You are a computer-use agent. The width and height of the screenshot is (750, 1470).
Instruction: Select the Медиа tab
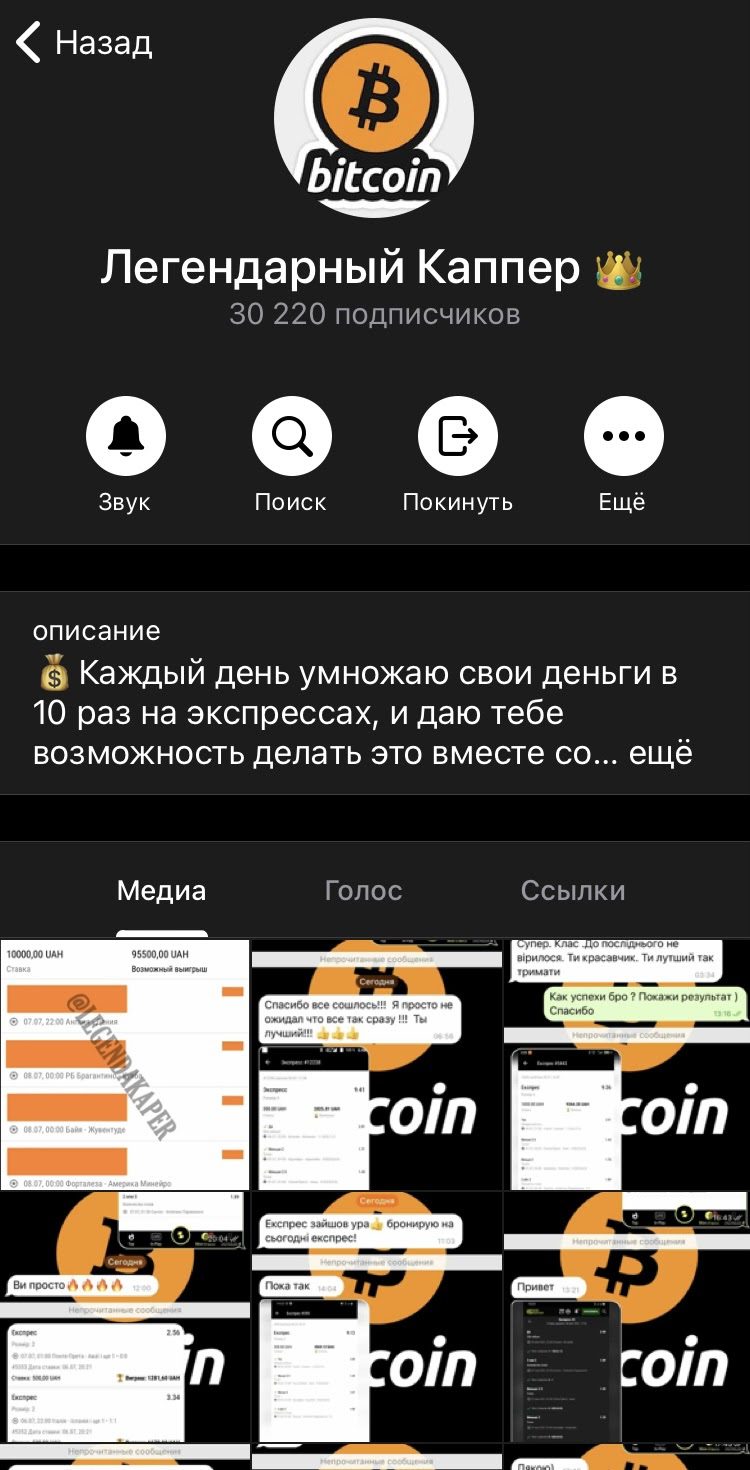pyautogui.click(x=161, y=891)
